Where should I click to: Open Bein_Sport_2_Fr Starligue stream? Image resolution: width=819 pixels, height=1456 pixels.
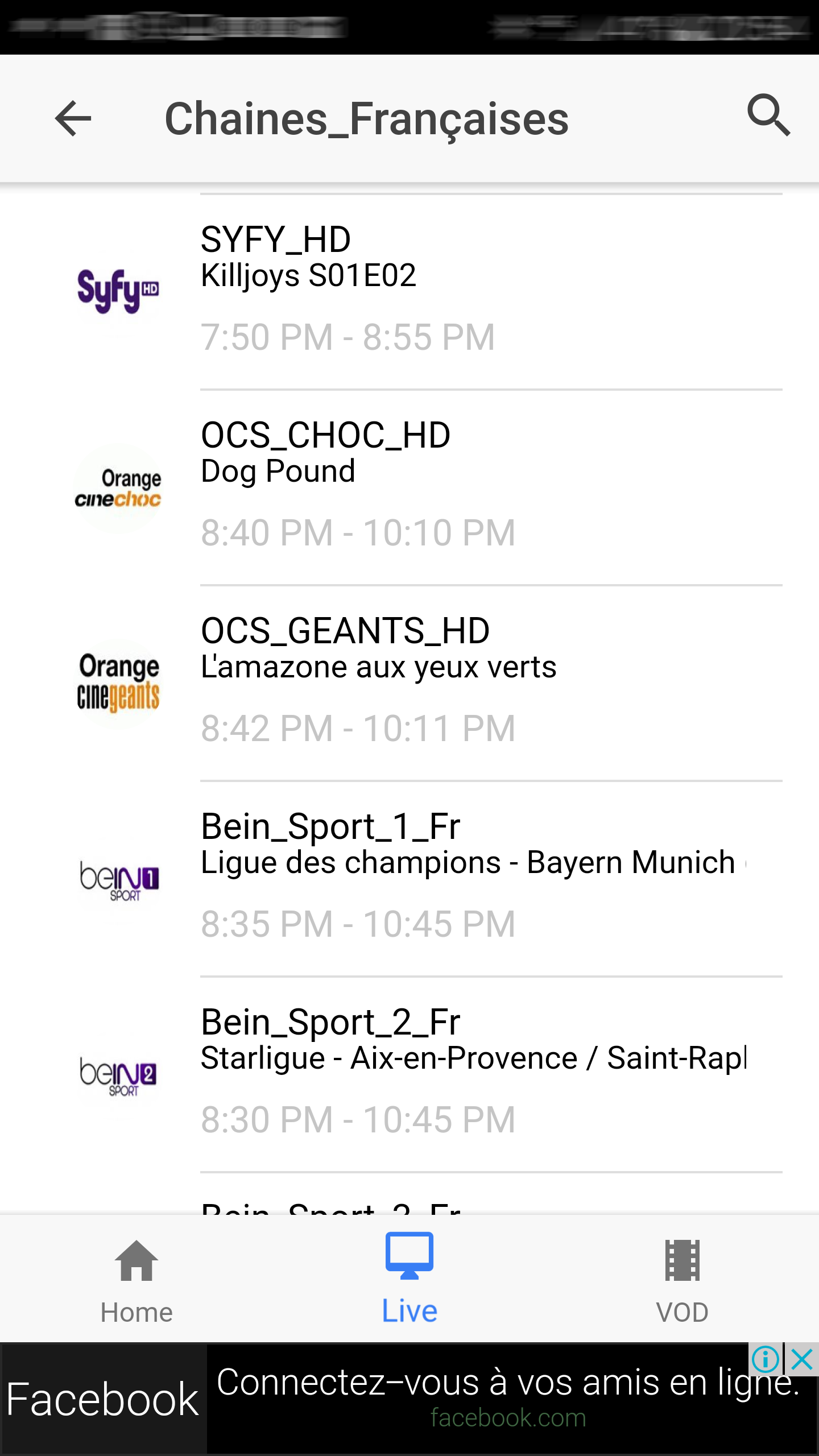pos(409,1074)
